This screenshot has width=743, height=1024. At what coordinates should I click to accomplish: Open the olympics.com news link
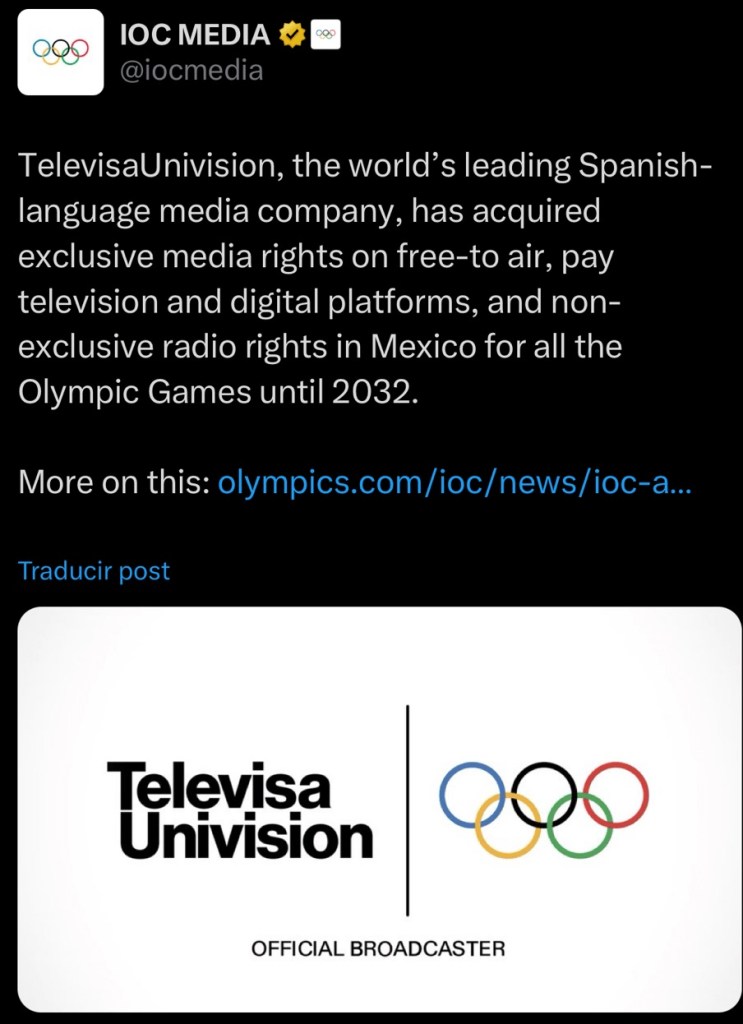[454, 483]
